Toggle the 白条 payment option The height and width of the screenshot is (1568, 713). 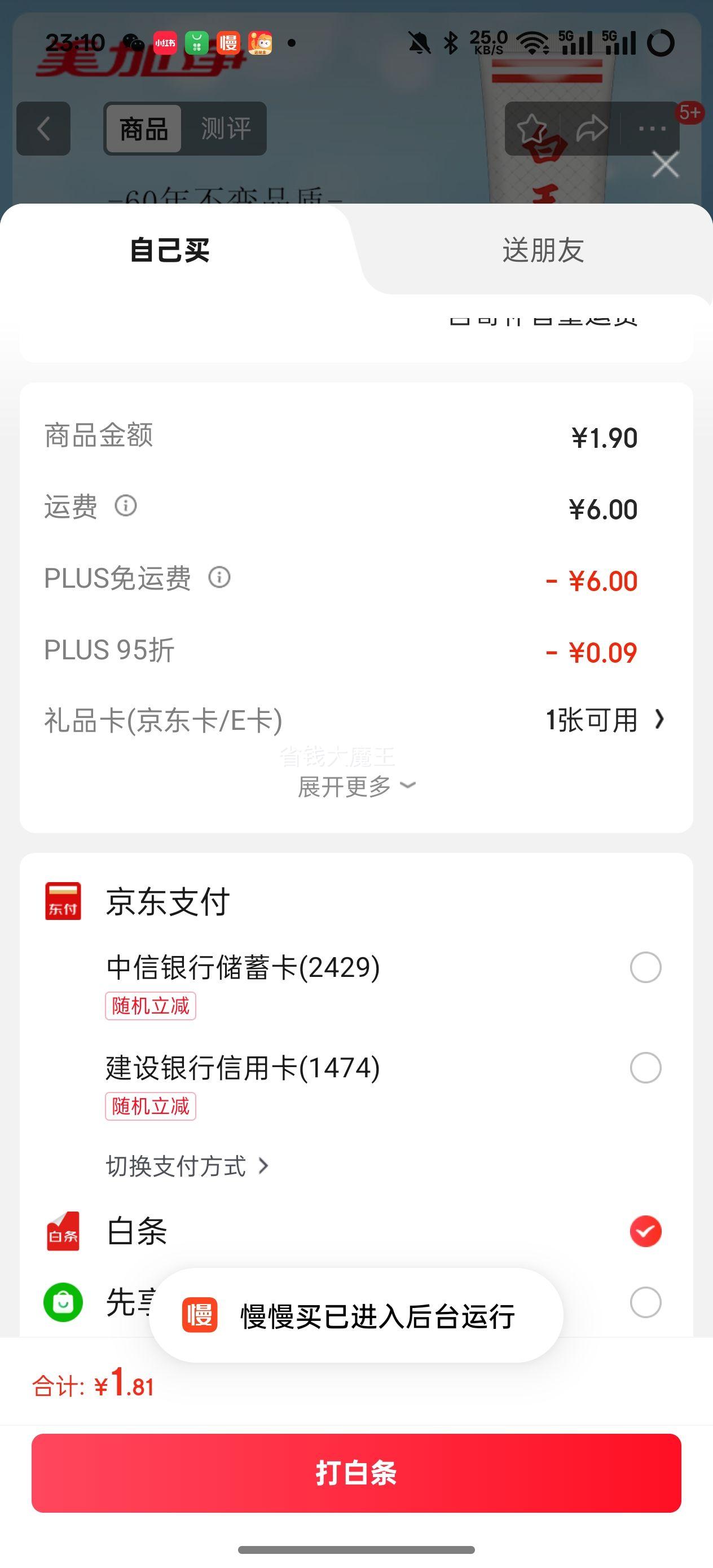(645, 1231)
